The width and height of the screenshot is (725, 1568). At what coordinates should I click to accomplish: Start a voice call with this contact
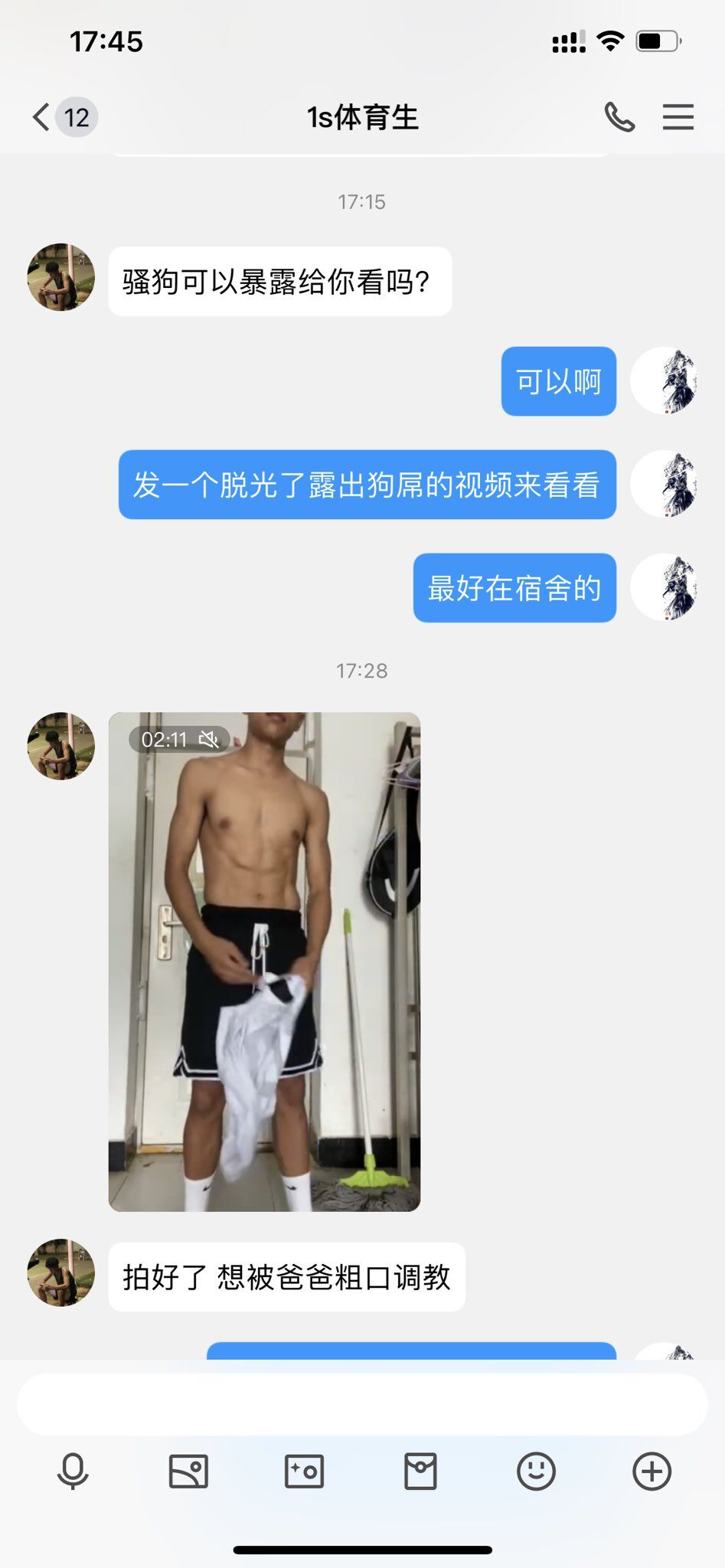pyautogui.click(x=619, y=117)
